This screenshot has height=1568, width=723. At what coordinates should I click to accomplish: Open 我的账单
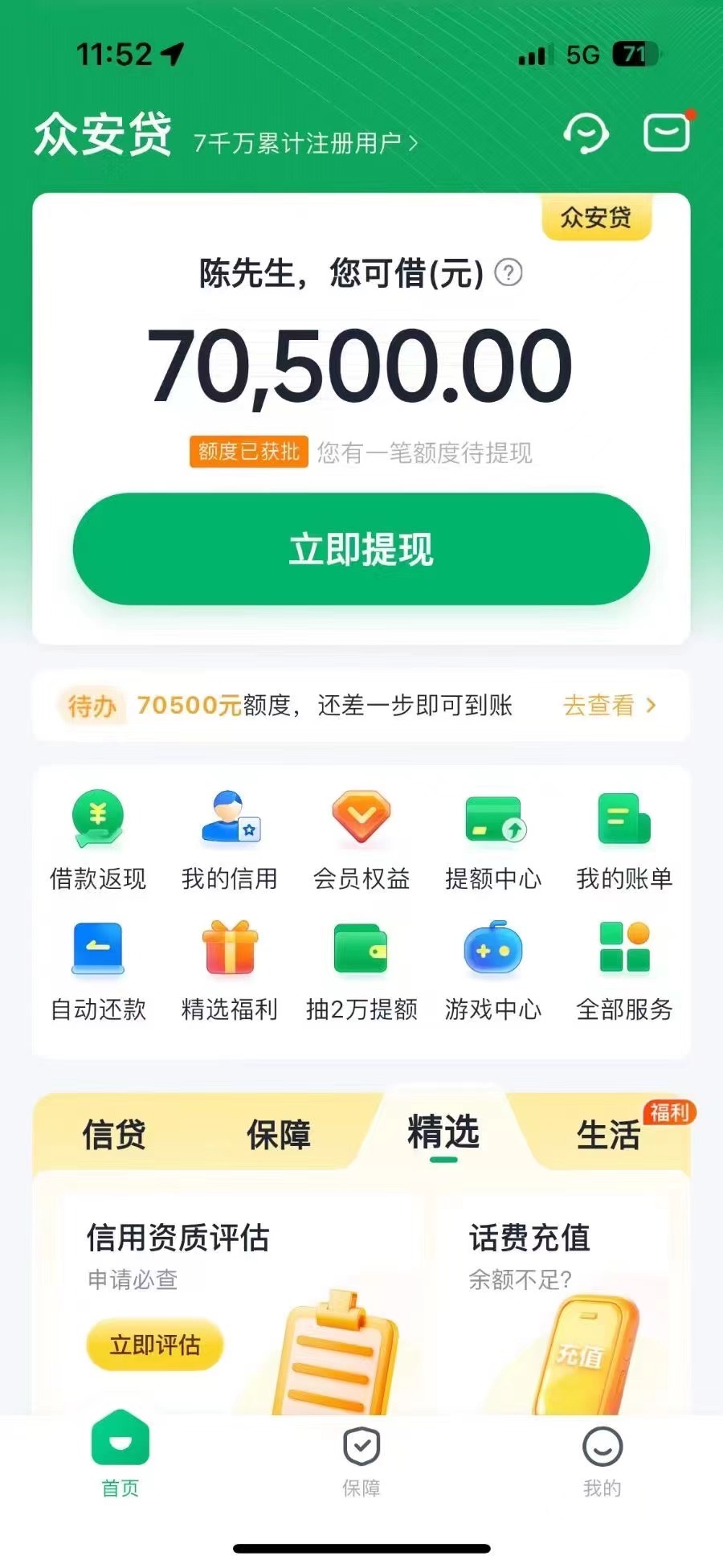point(624,841)
